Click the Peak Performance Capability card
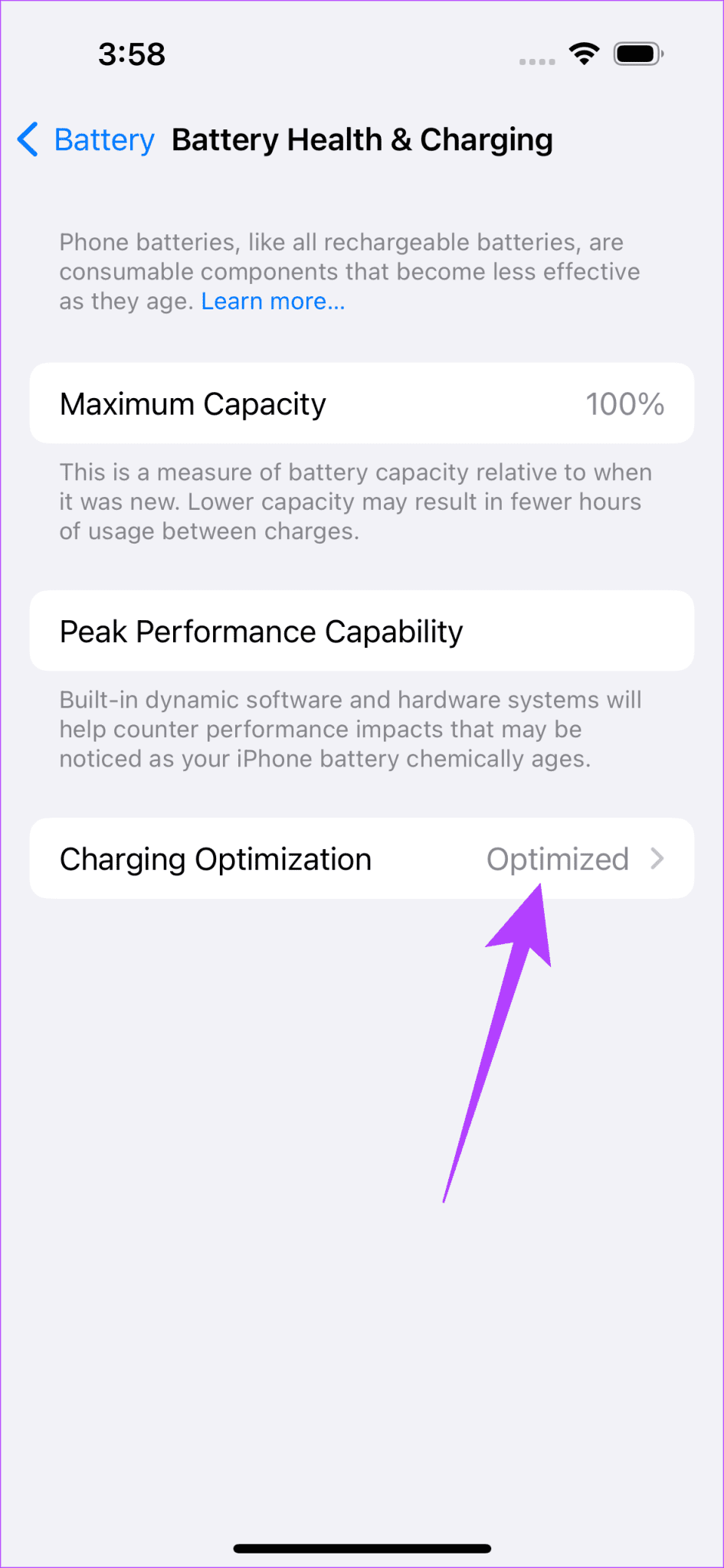This screenshot has height=1568, width=724. [x=261, y=631]
